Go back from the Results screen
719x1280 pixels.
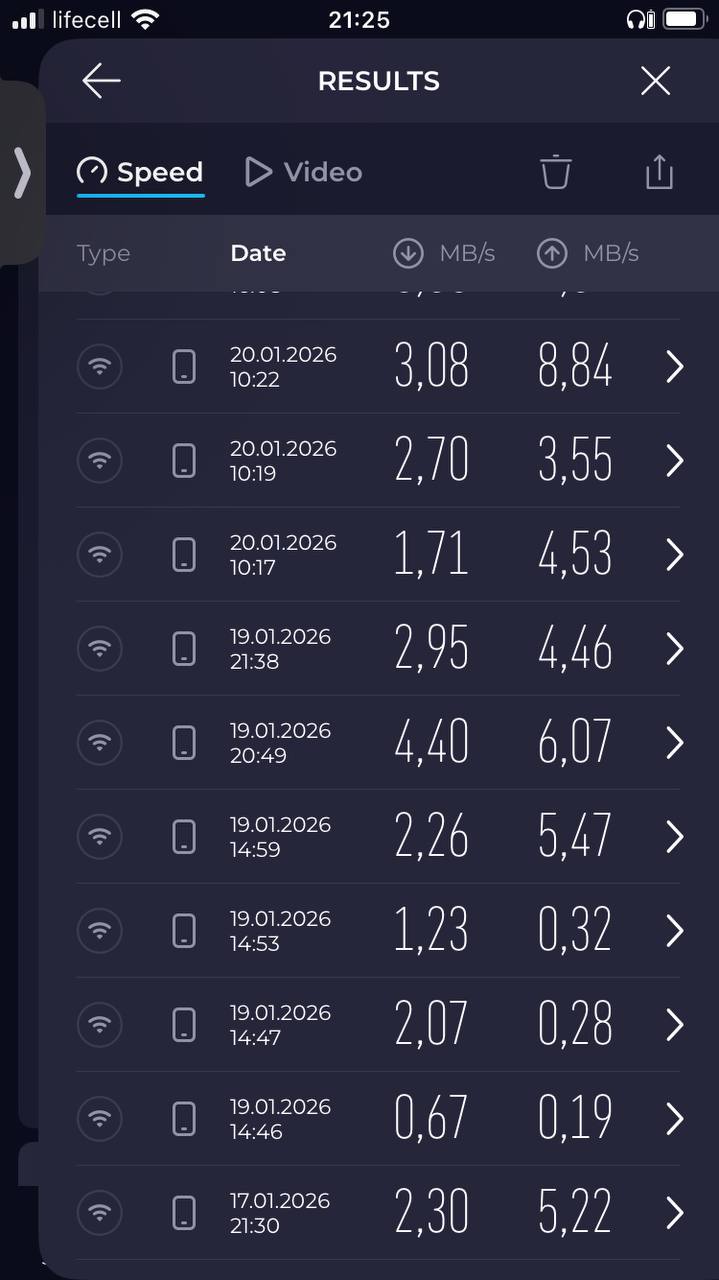101,81
